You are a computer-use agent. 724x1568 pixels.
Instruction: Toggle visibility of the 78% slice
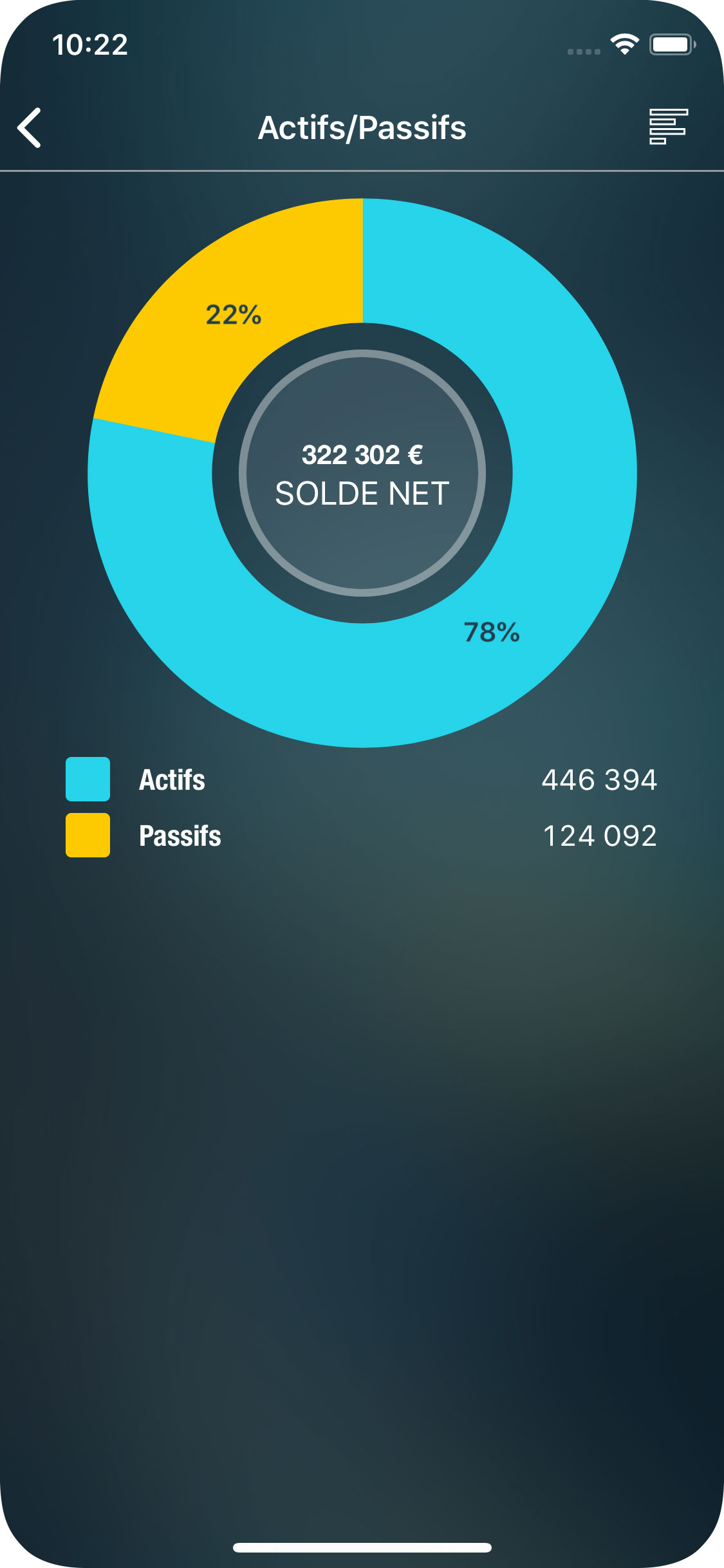coord(492,632)
